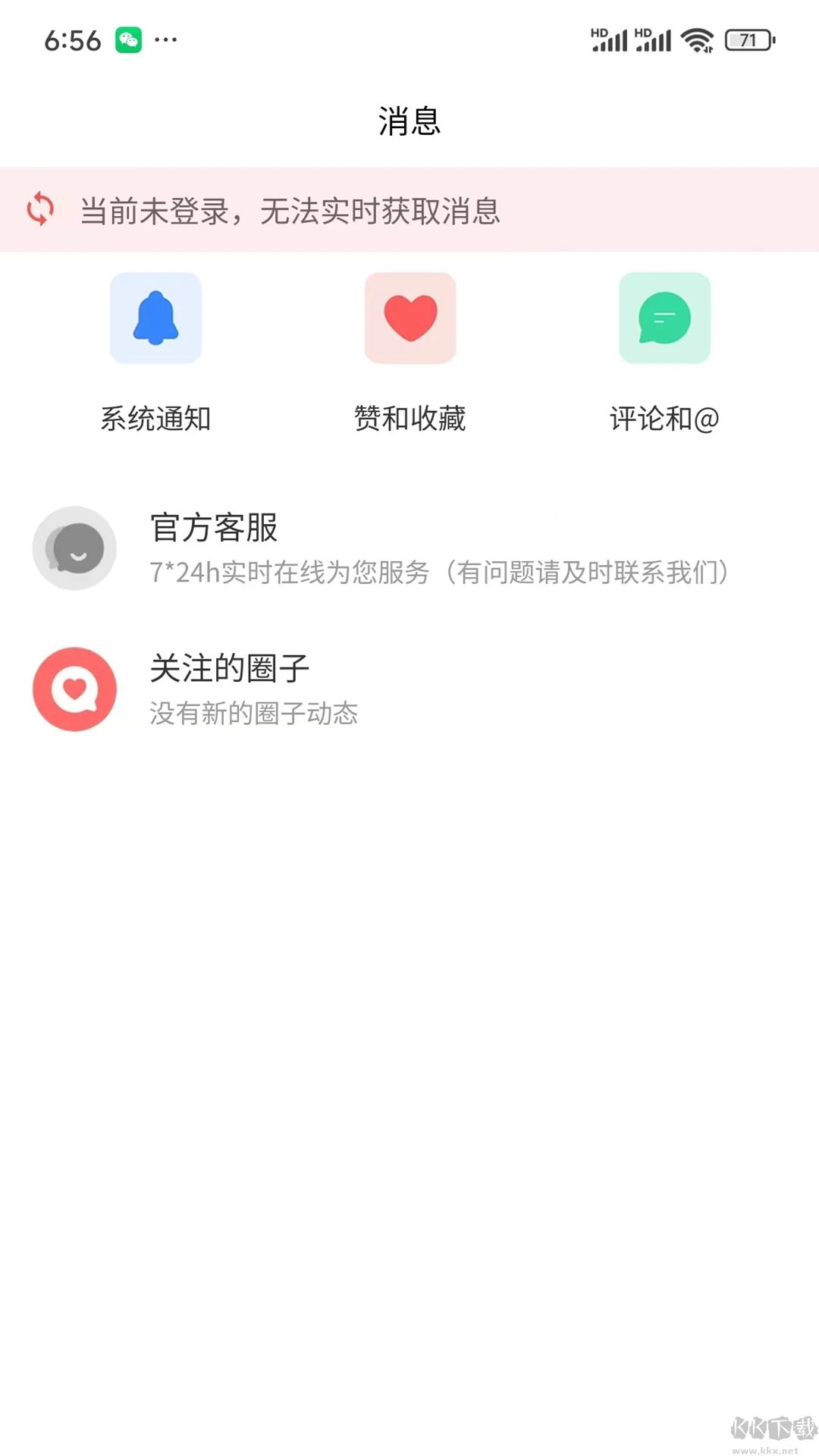Image resolution: width=819 pixels, height=1456 pixels.
Task: Select the 关注的圈子 circles entry
Action: coord(409,688)
